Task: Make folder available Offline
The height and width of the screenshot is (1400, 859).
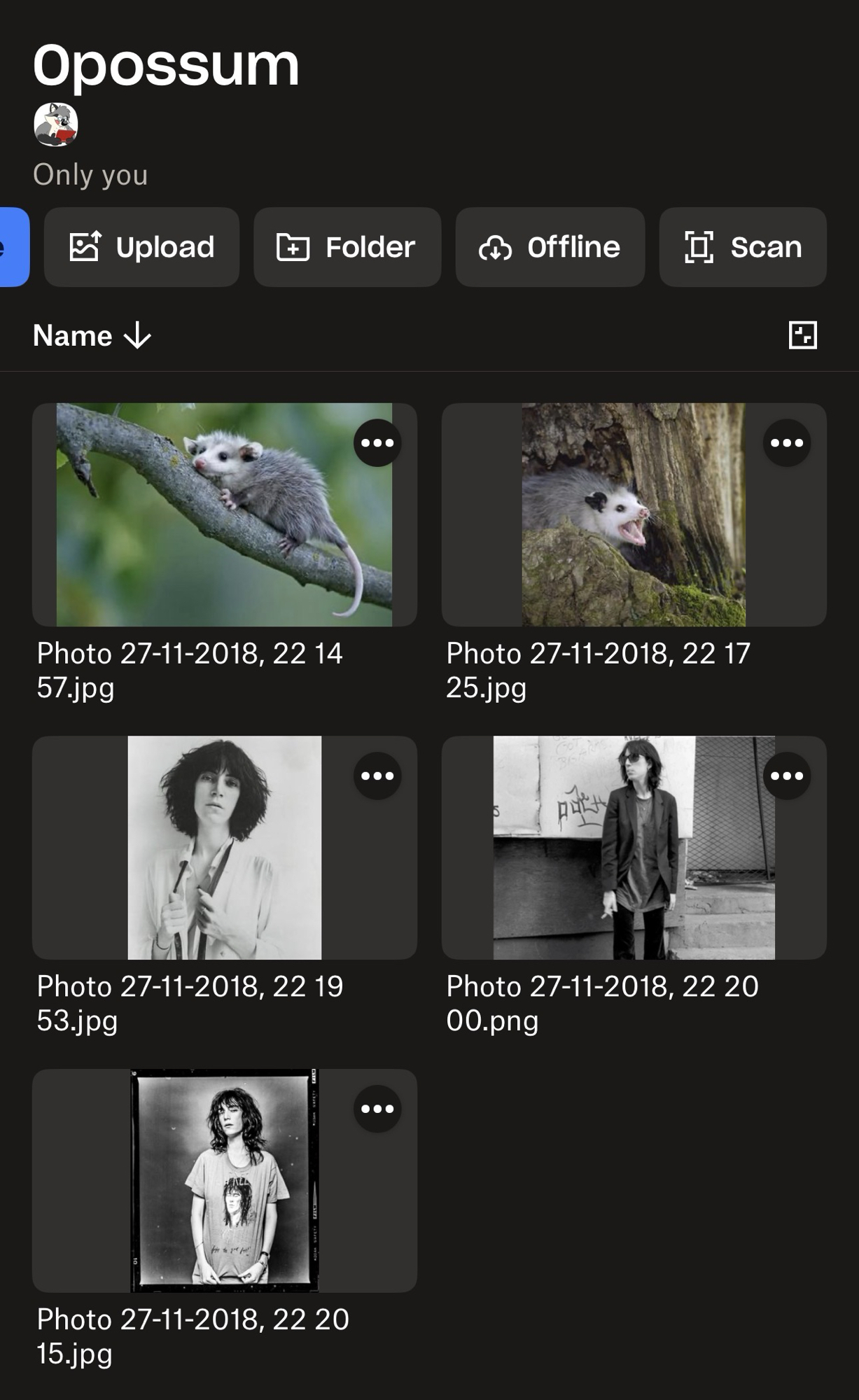Action: pyautogui.click(x=550, y=247)
